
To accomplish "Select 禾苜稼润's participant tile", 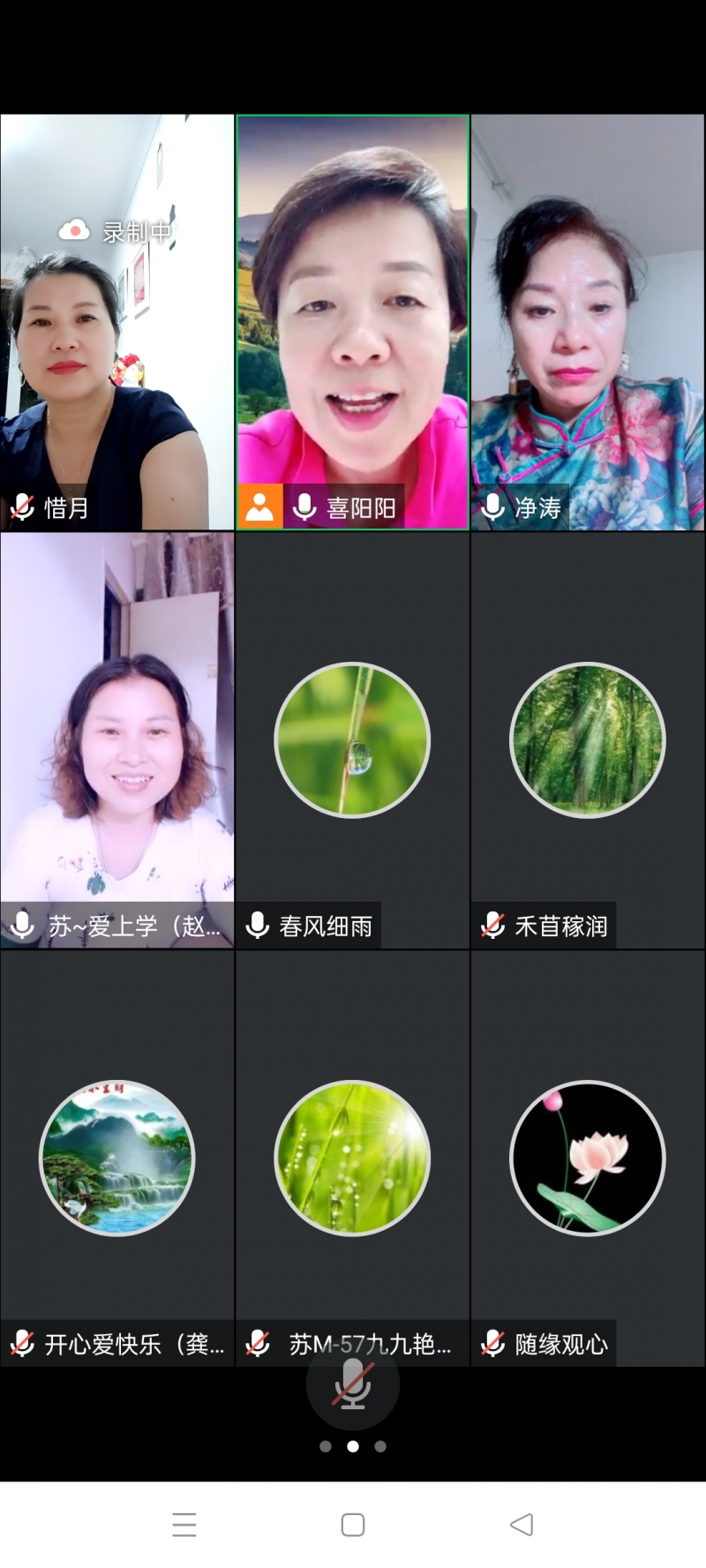I will tap(588, 739).
